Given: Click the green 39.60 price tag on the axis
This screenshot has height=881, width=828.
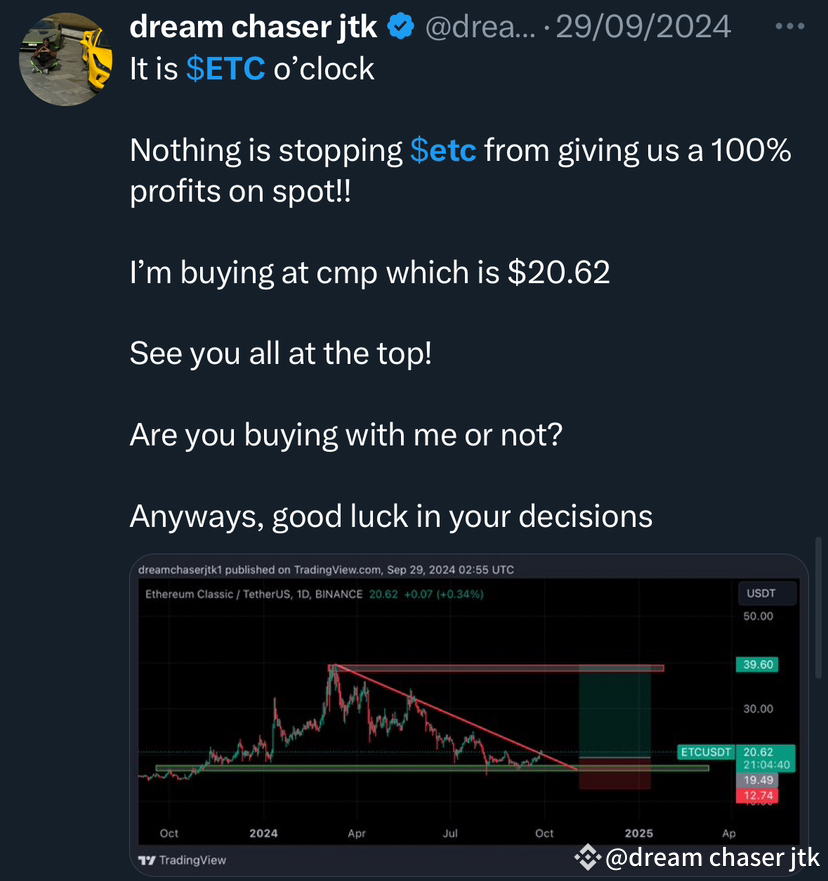Looking at the screenshot, I should 758,664.
